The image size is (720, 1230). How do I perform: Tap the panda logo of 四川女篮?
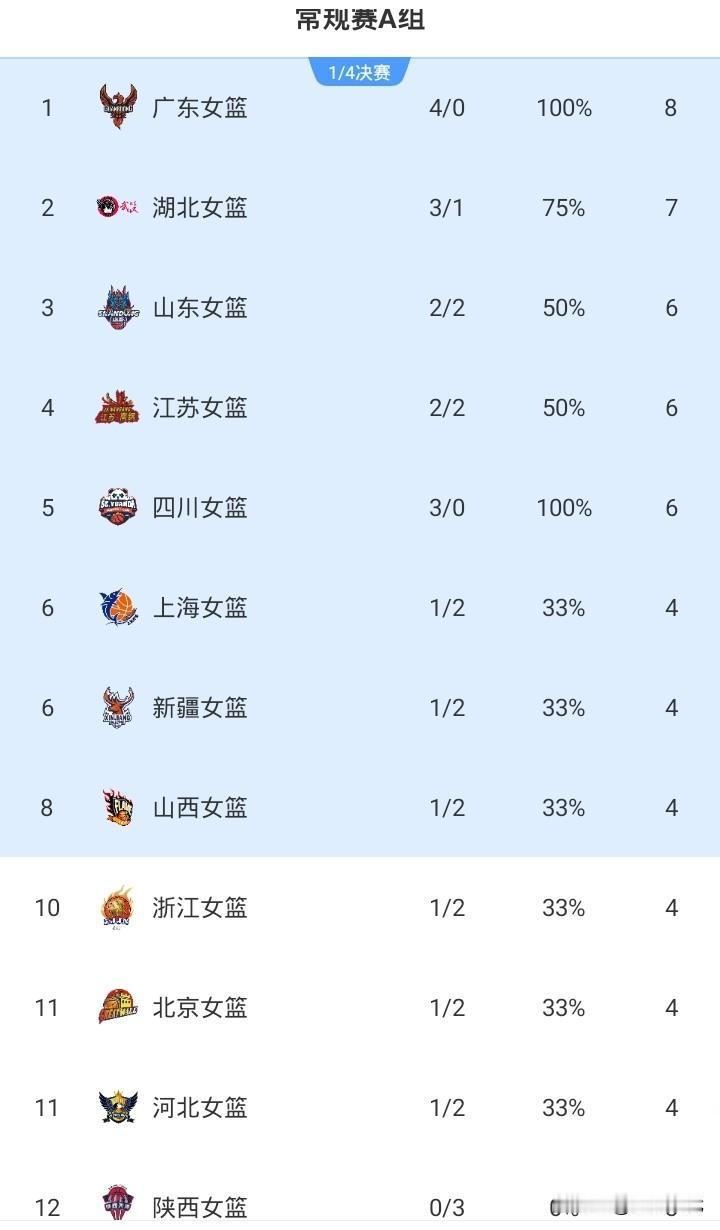coord(117,507)
